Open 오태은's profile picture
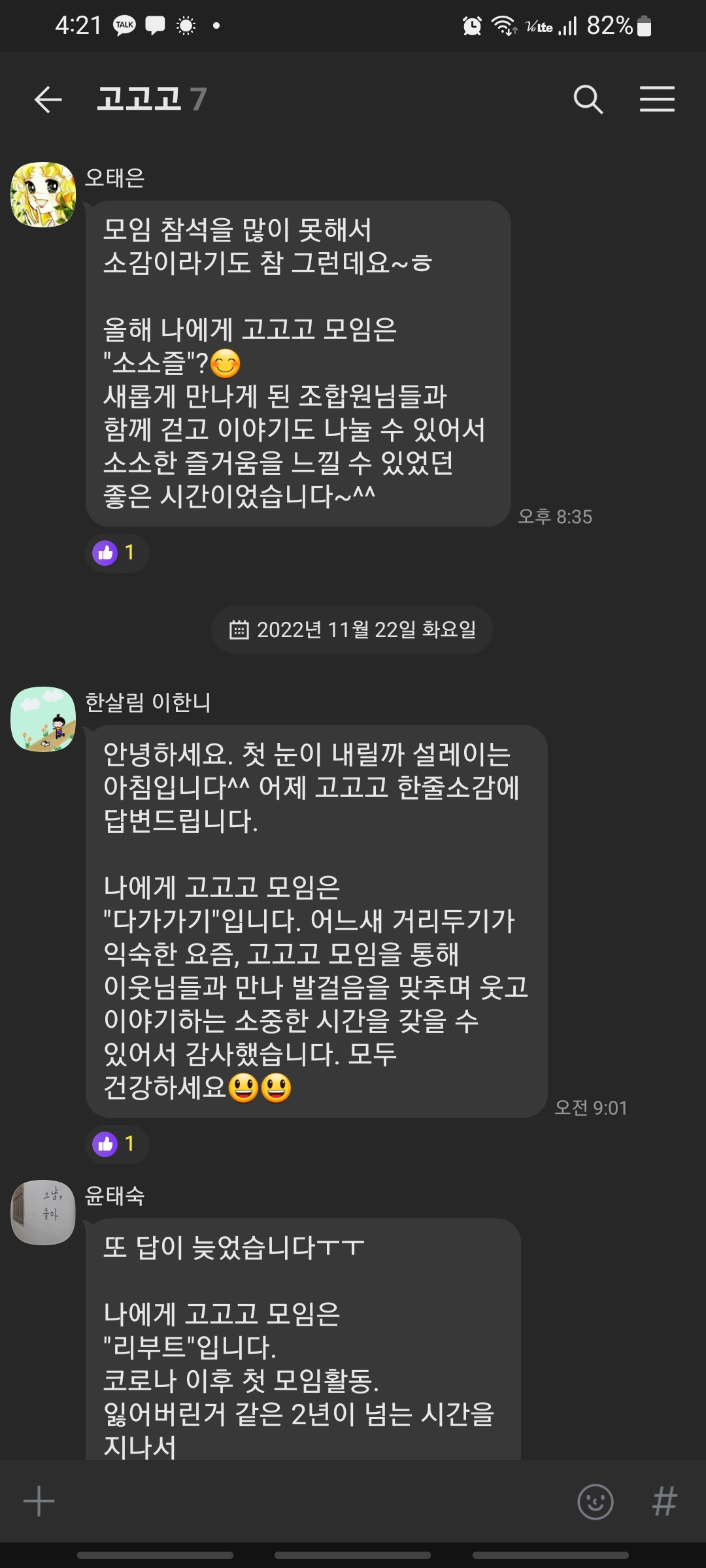Viewport: 706px width, 1568px height. point(43,195)
